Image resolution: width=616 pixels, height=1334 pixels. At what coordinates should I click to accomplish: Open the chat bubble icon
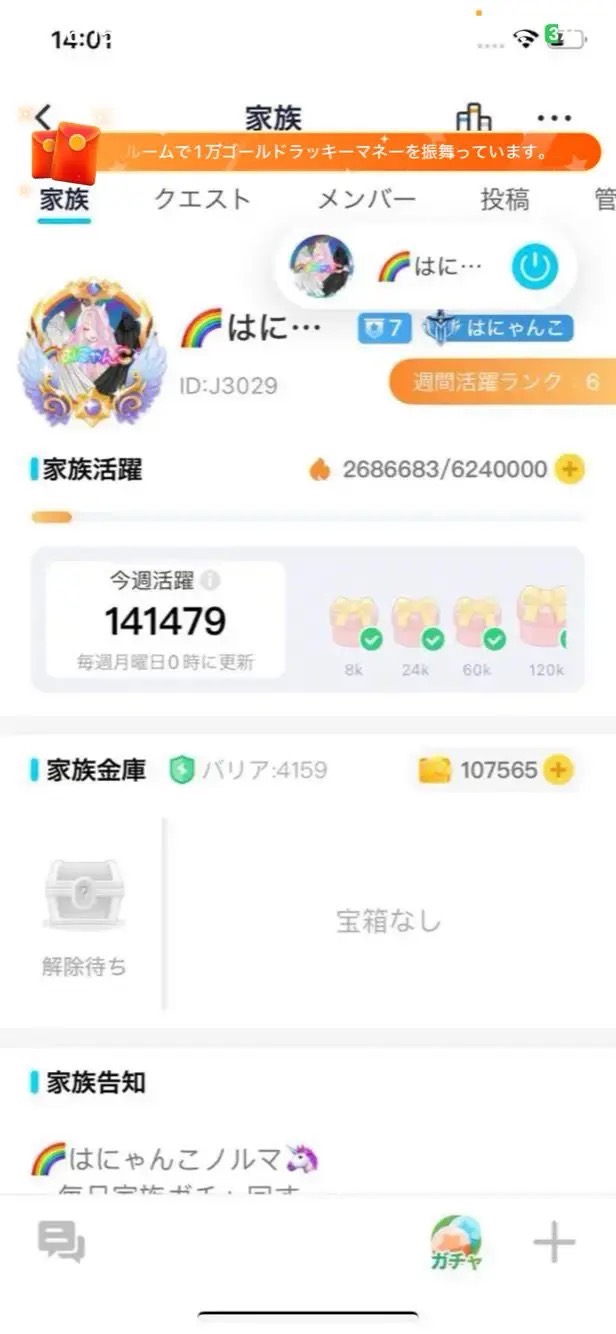[61, 1243]
